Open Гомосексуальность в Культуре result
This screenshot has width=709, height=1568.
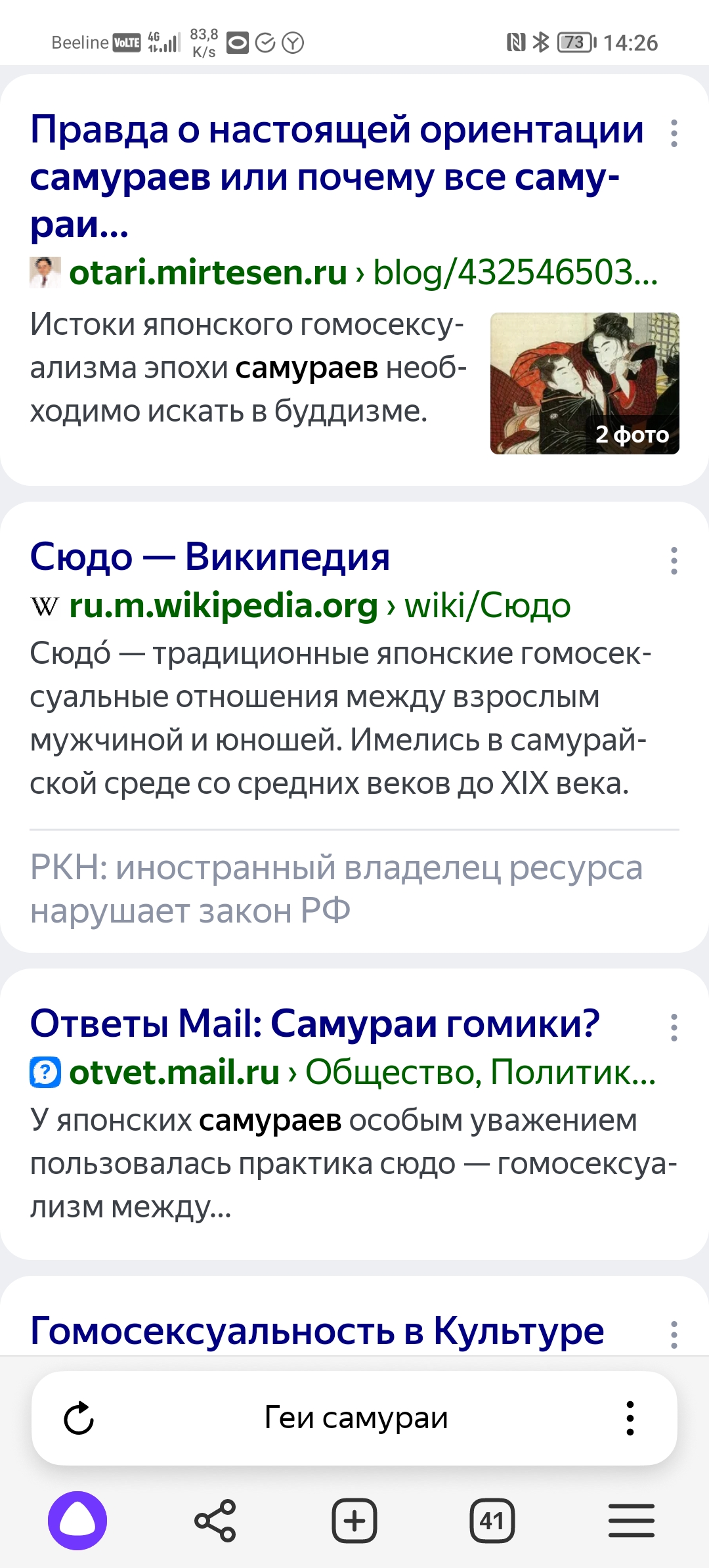coord(317,1332)
